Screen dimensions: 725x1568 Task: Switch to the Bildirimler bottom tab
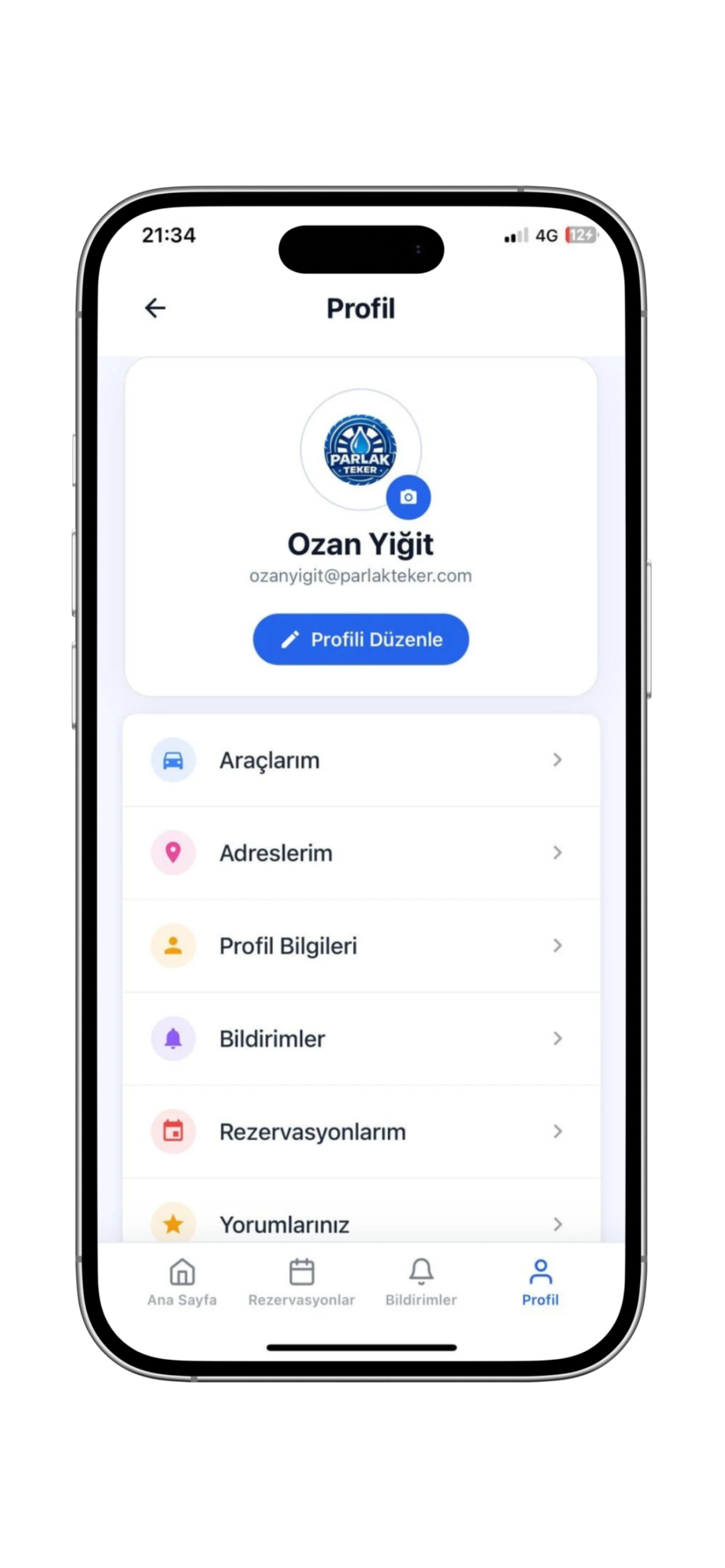coord(421,1283)
